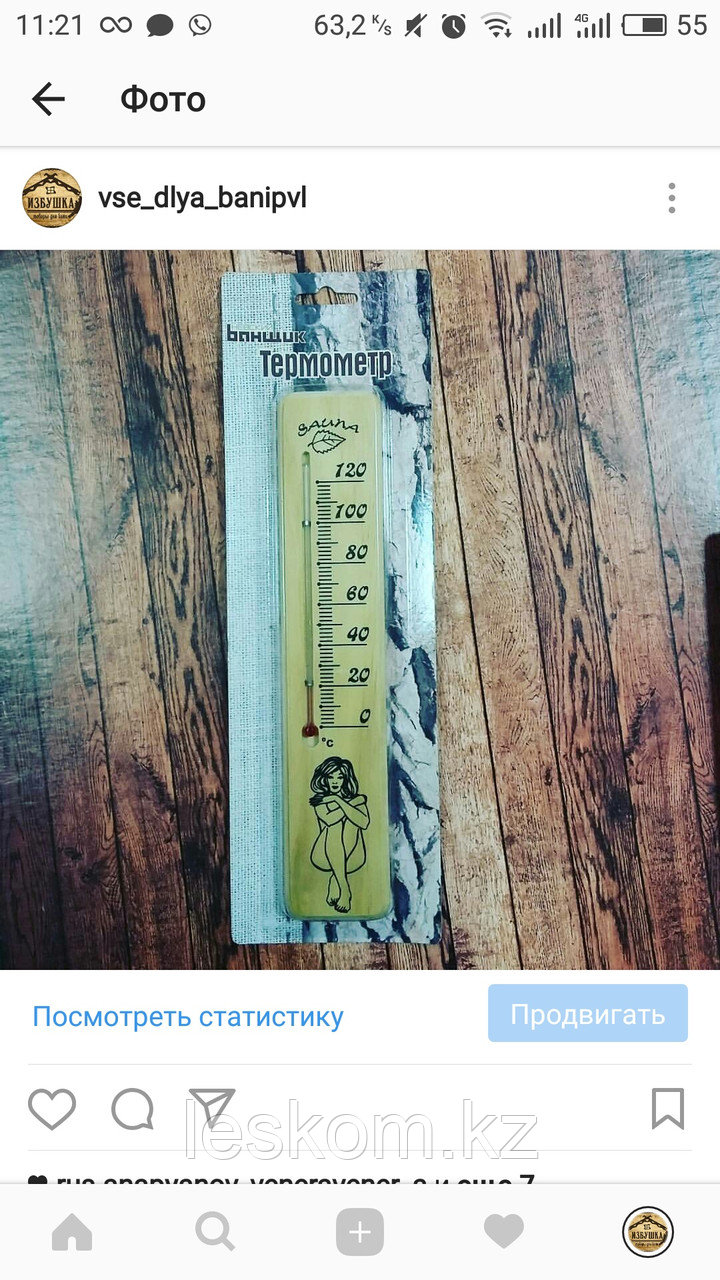720x1280 pixels.
Task: Open your Profile tab
Action: pos(648,1232)
